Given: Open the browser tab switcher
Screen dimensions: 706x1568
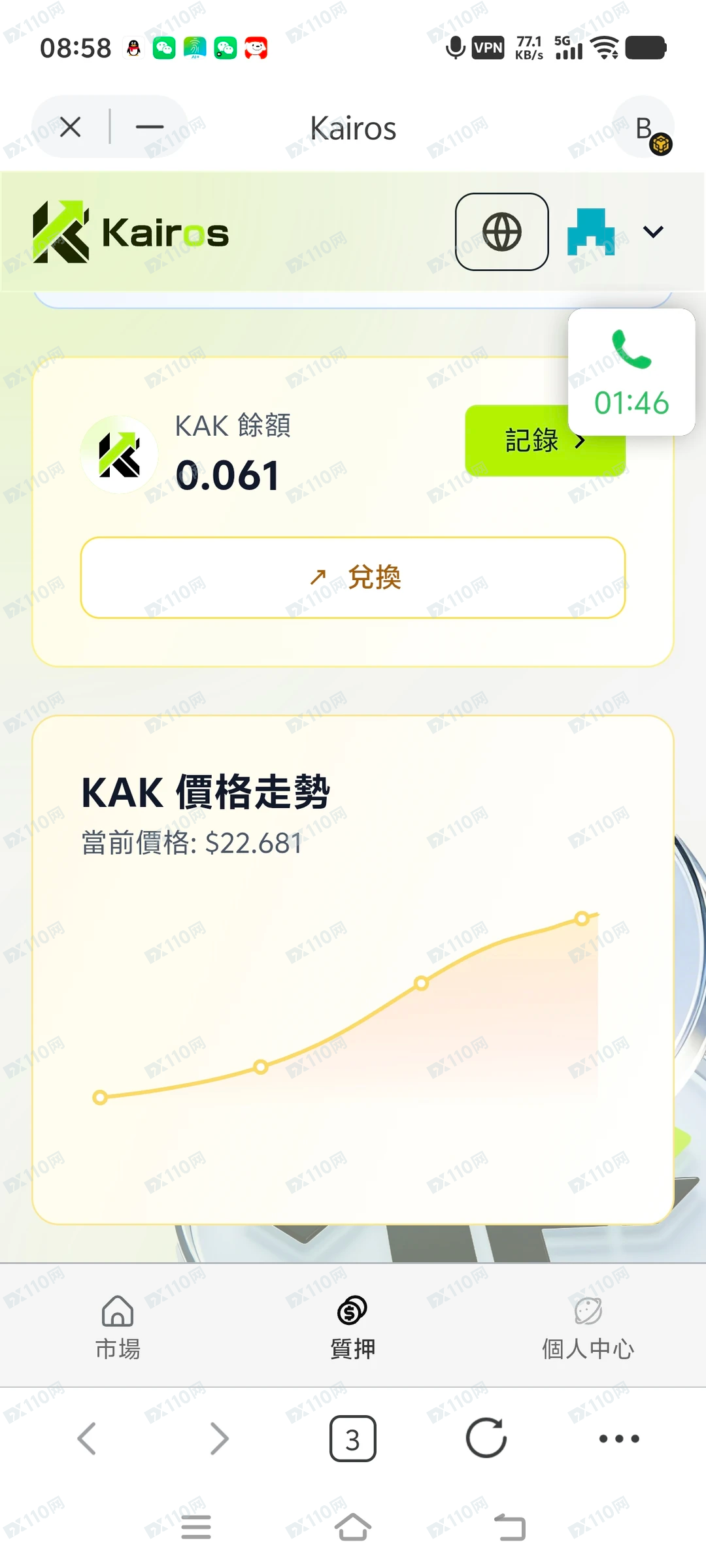Looking at the screenshot, I should (353, 1438).
